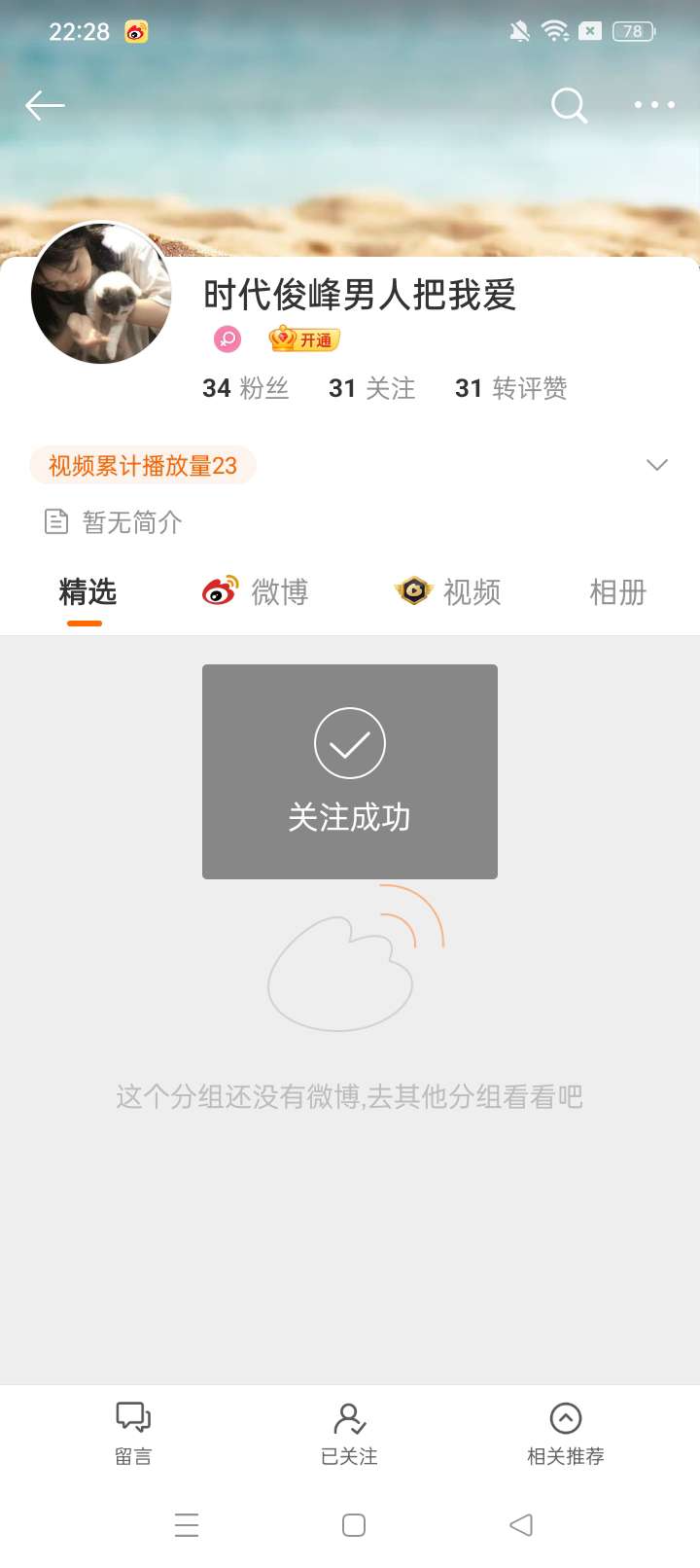
Task: Open the three-dot overflow menu
Action: (654, 104)
